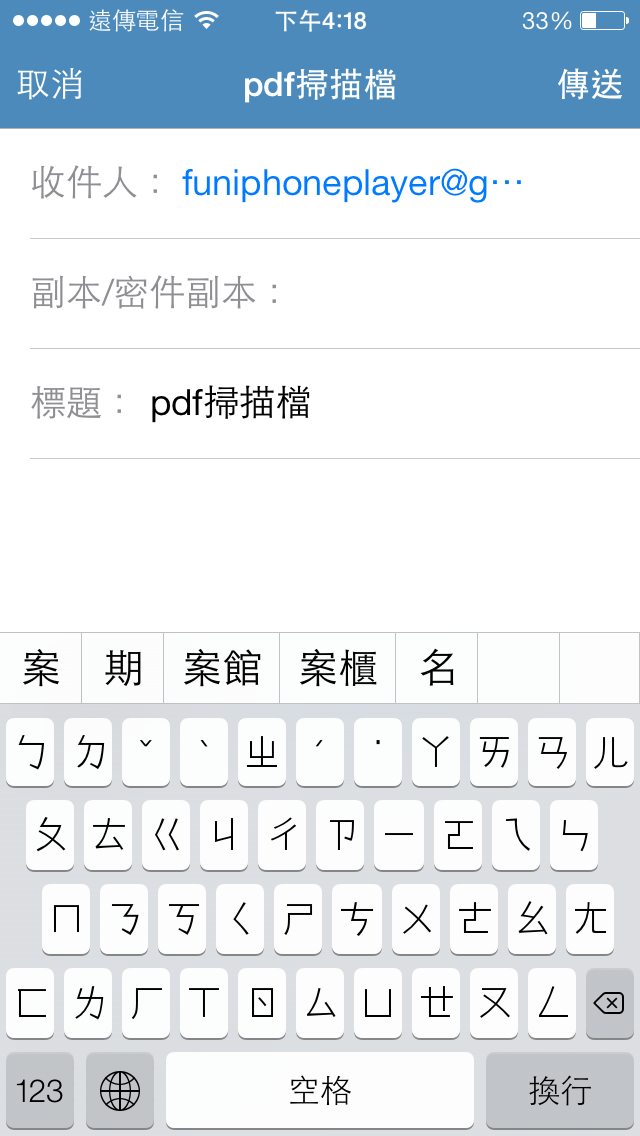Image resolution: width=640 pixels, height=1136 pixels.
Task: Pick the 名 keyboard suggestion
Action: (437, 667)
